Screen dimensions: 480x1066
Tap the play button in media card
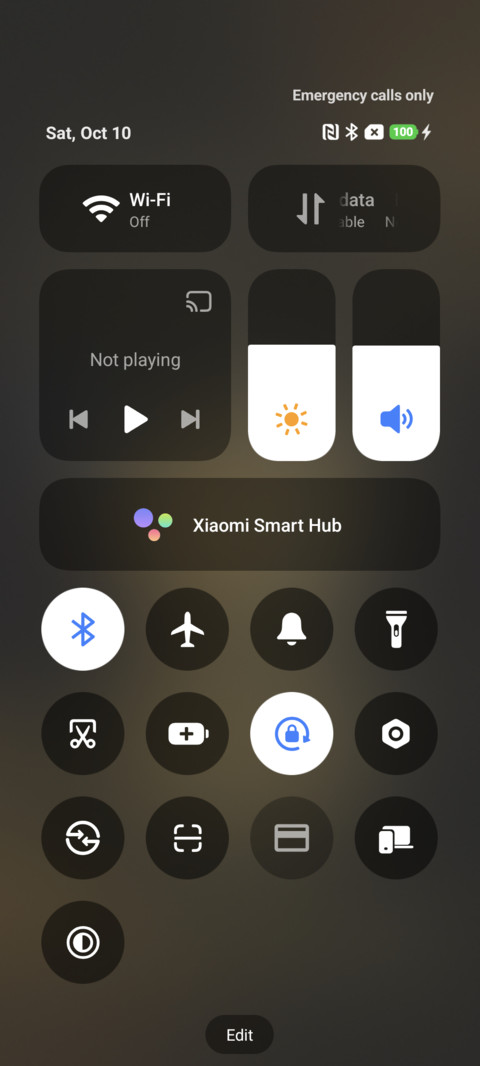135,419
